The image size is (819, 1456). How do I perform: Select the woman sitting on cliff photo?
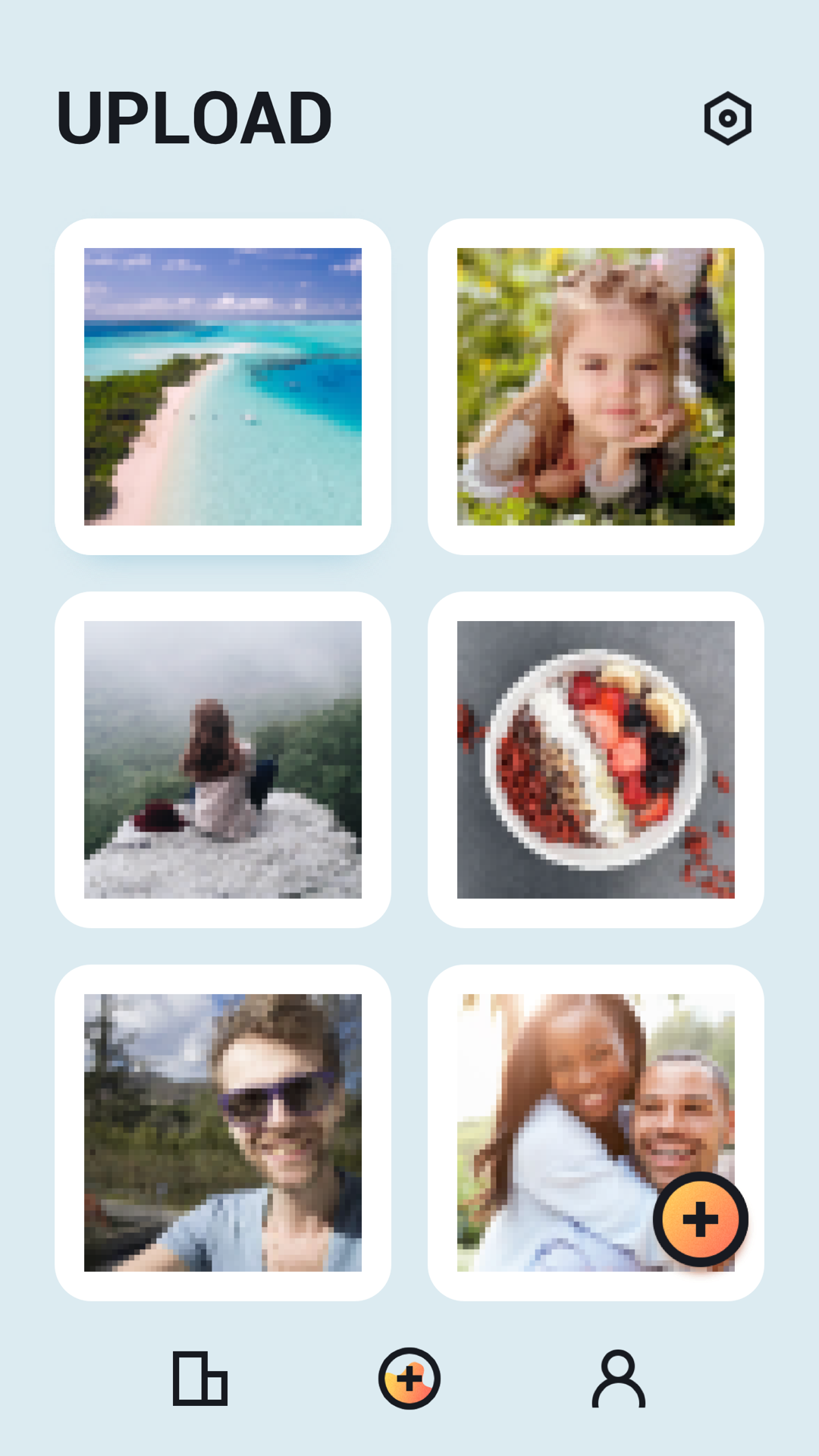(222, 760)
